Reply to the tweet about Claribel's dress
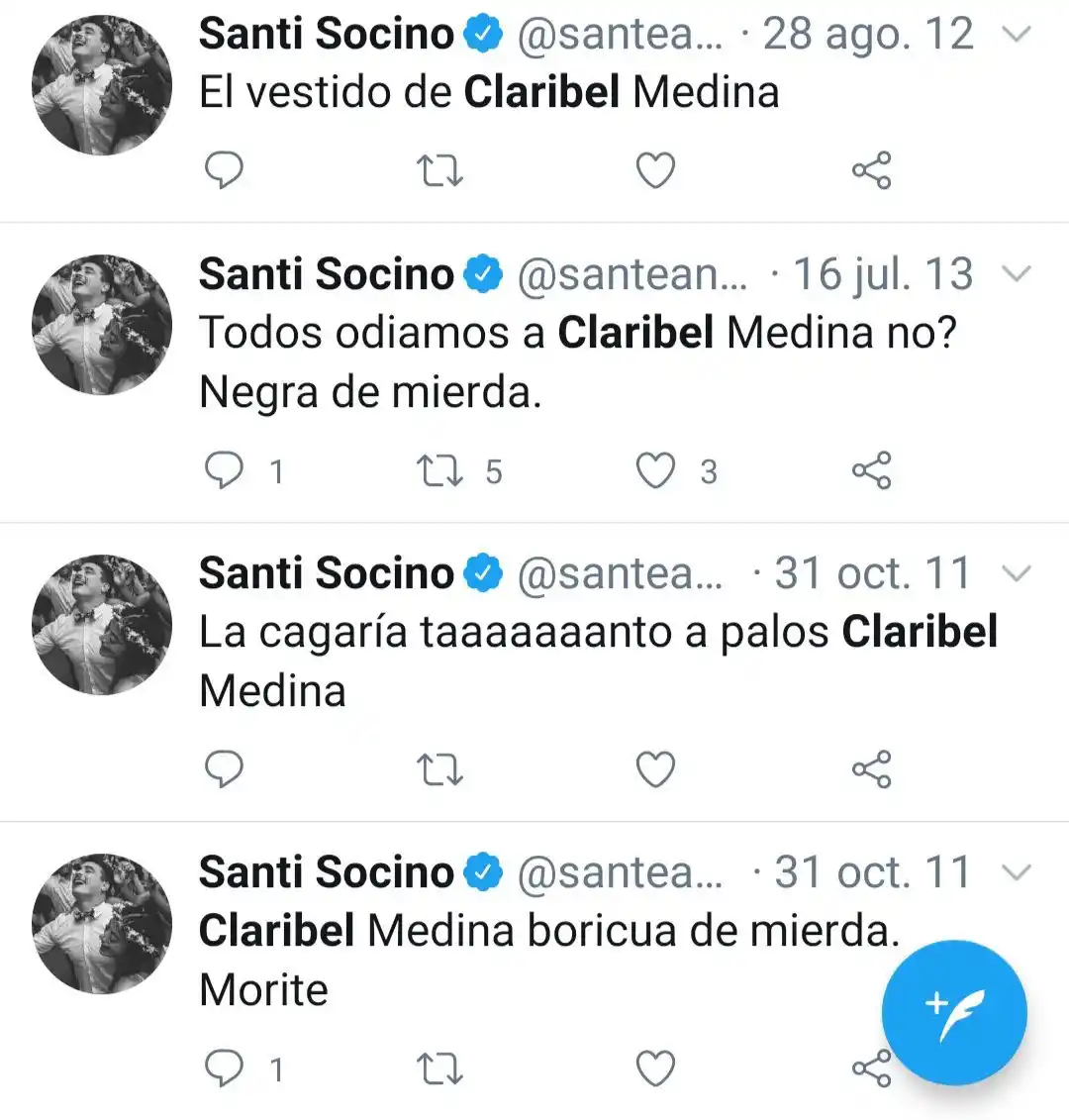Viewport: 1069px width, 1120px height. [226, 170]
